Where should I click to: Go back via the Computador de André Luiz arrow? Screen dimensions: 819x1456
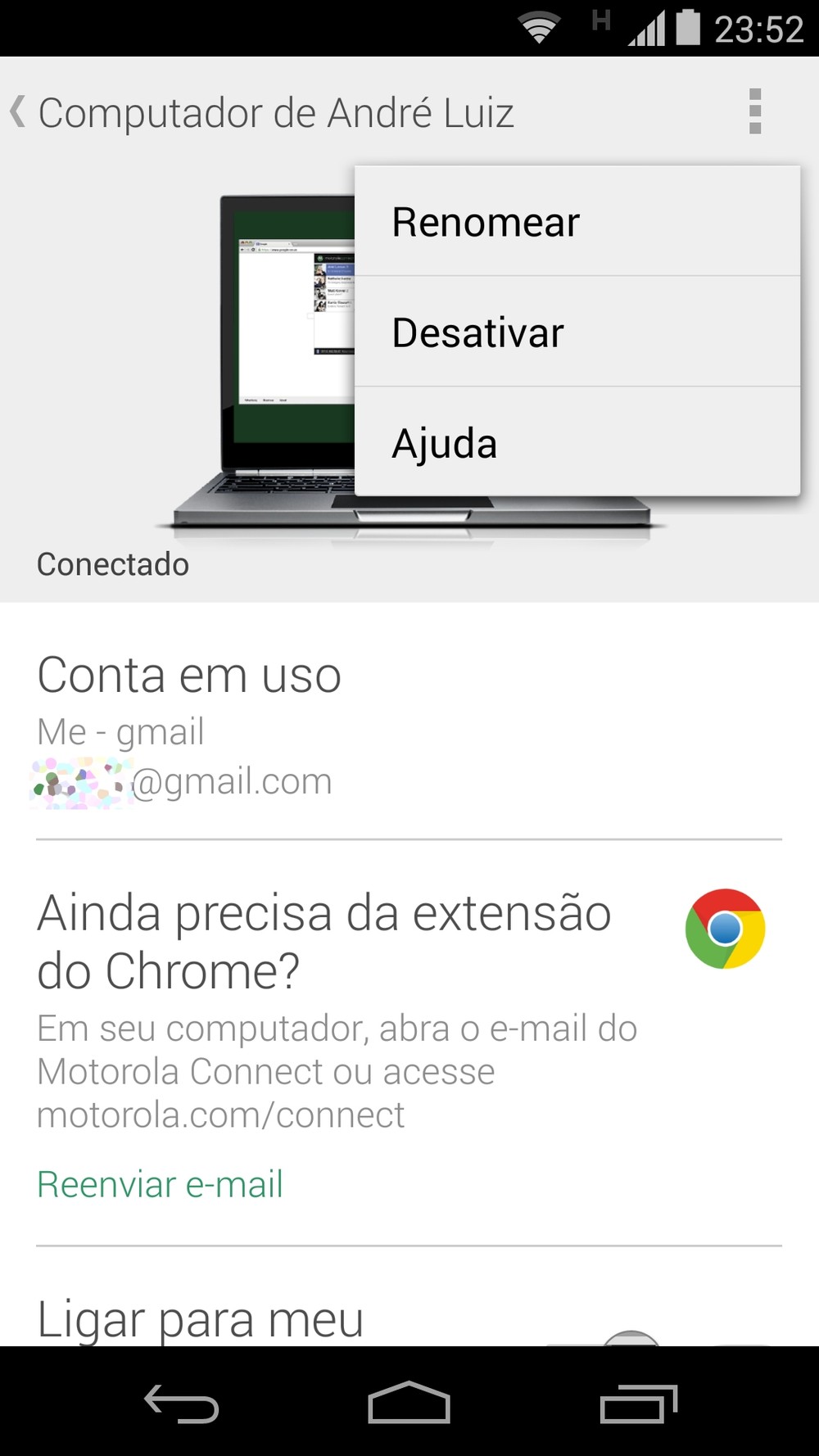tap(18, 112)
